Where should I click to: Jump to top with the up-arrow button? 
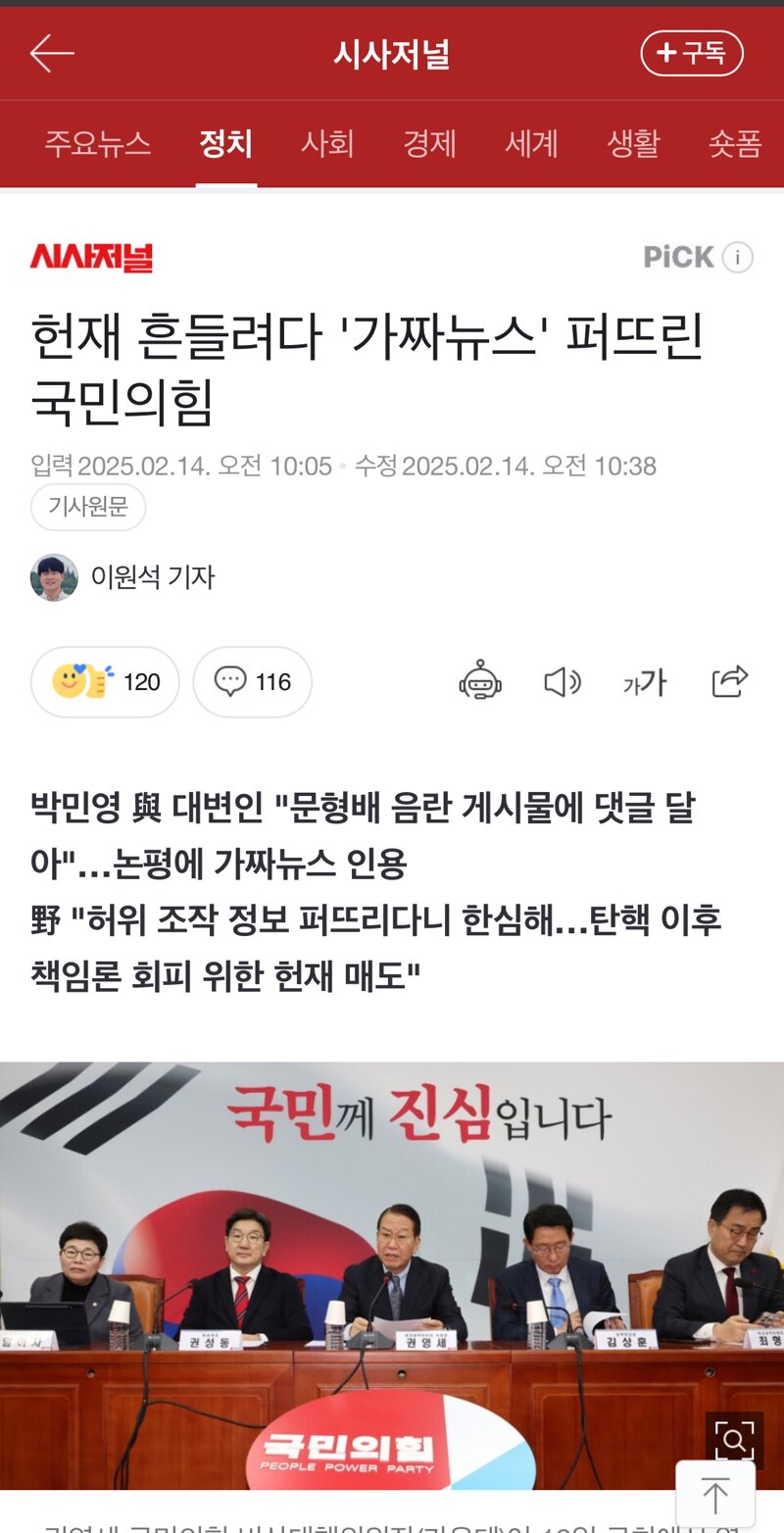tap(715, 1495)
